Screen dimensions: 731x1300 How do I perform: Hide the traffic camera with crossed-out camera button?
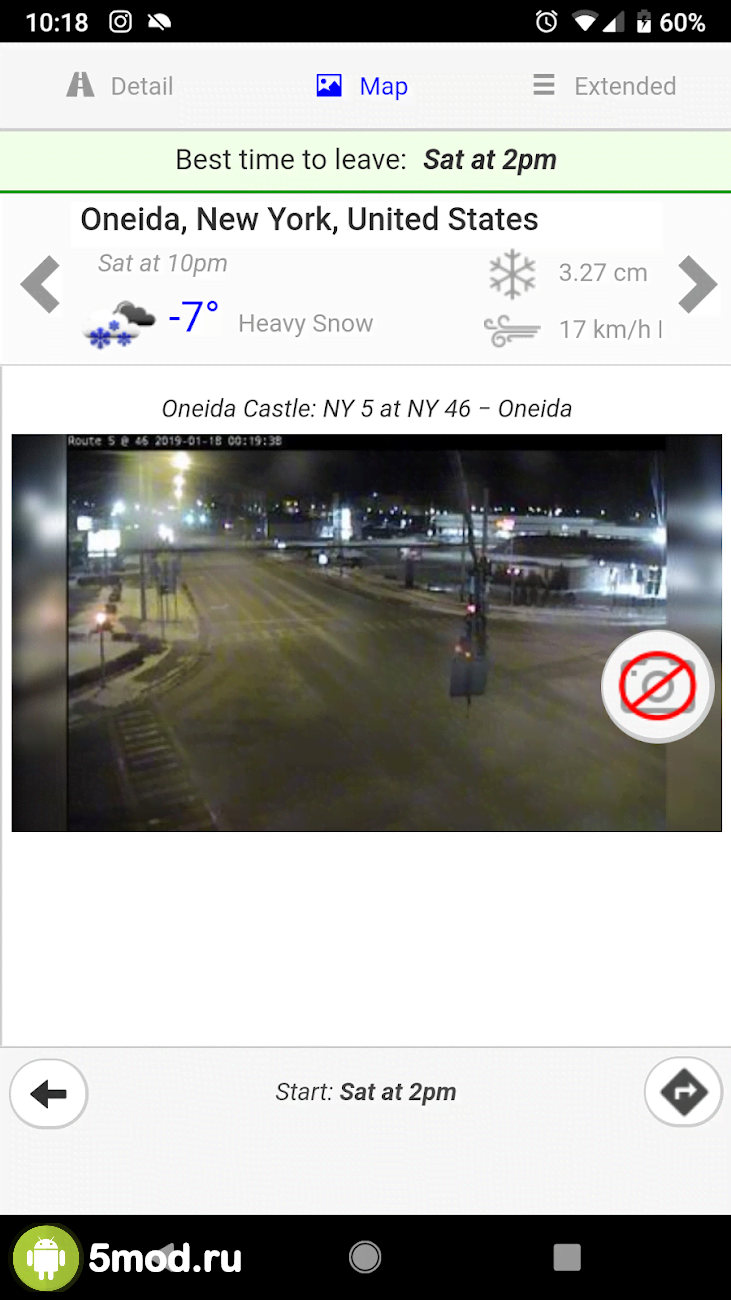pyautogui.click(x=657, y=686)
